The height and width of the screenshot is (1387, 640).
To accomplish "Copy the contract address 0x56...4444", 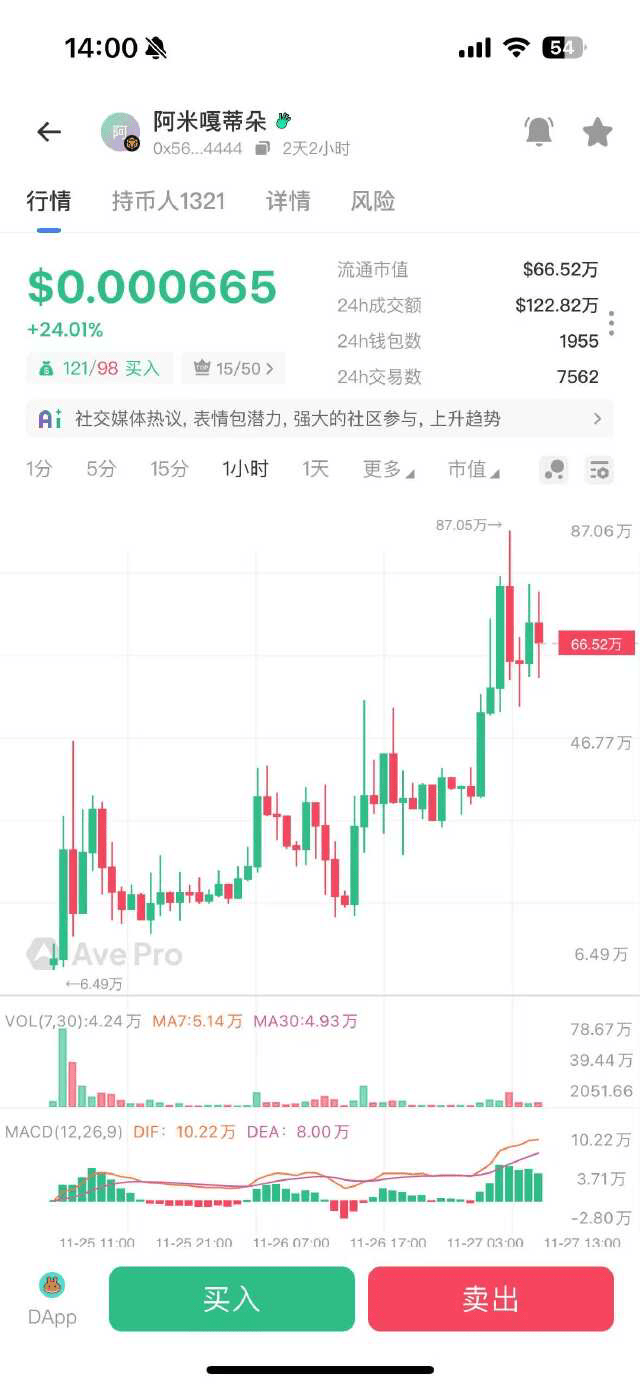I will [262, 149].
